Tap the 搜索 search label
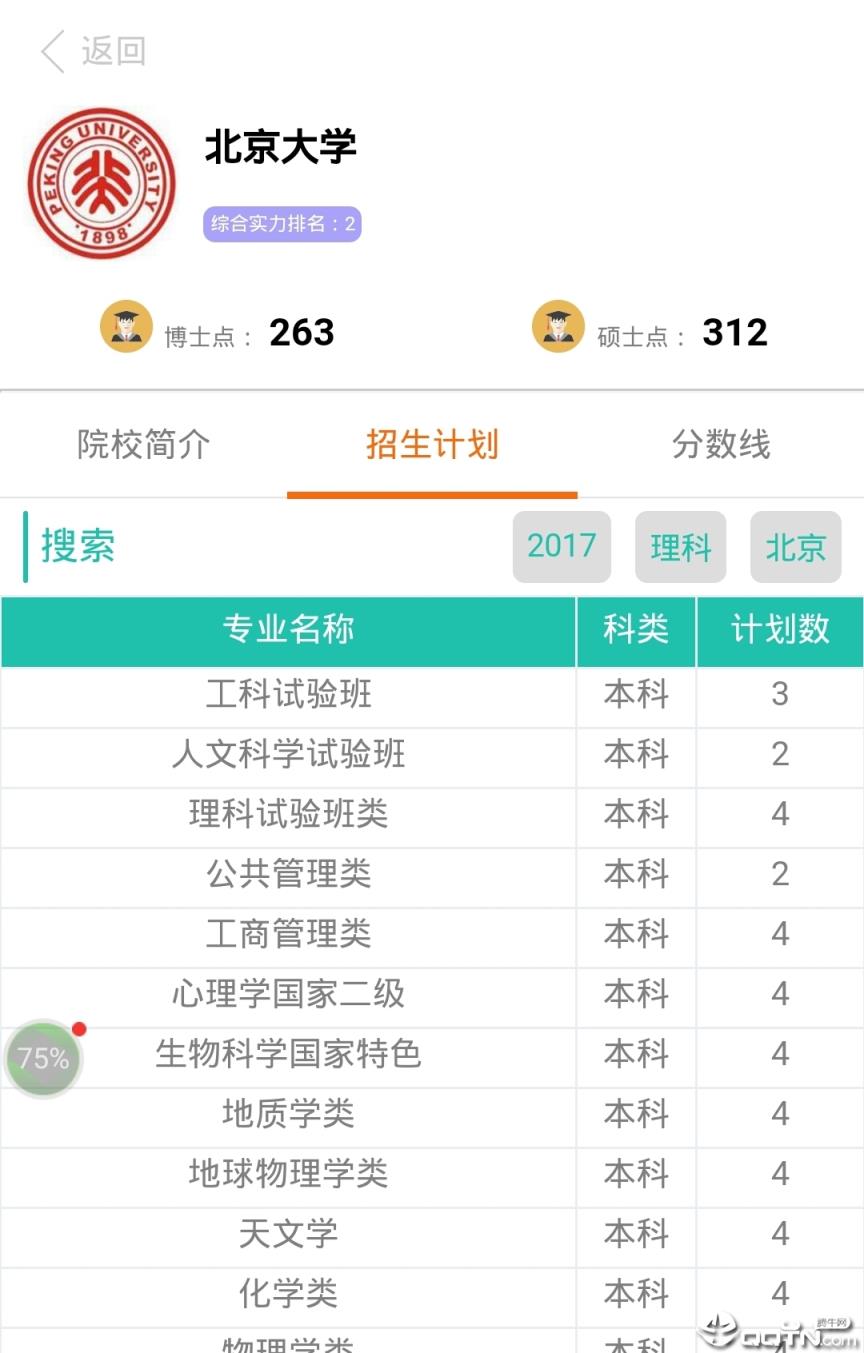The image size is (864, 1353). click(77, 548)
